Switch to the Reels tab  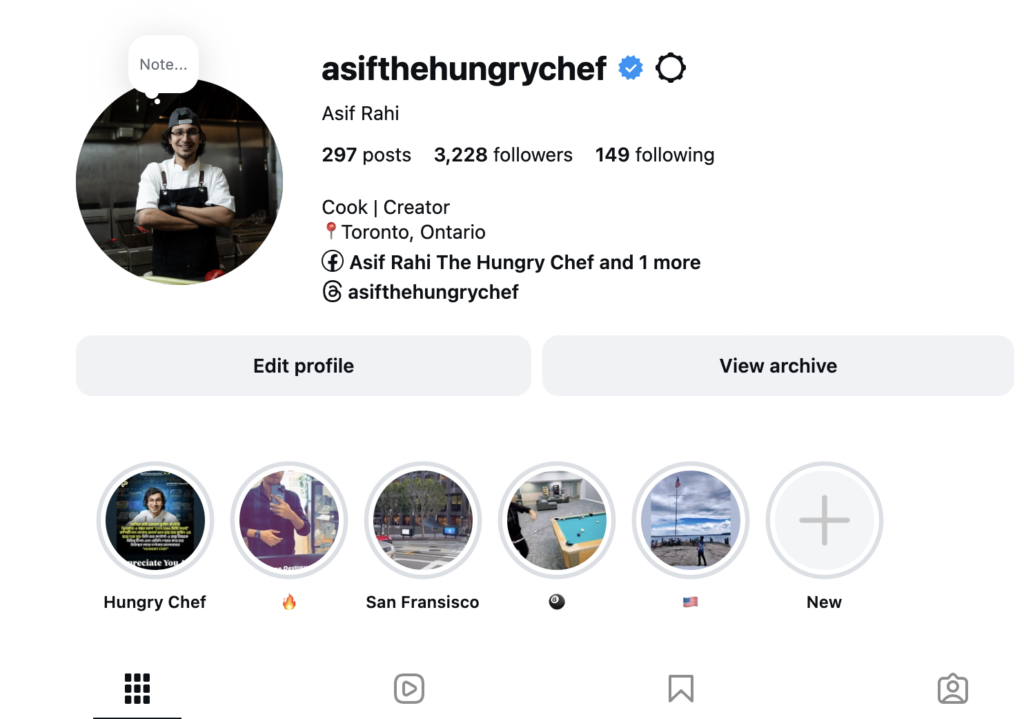[x=409, y=688]
